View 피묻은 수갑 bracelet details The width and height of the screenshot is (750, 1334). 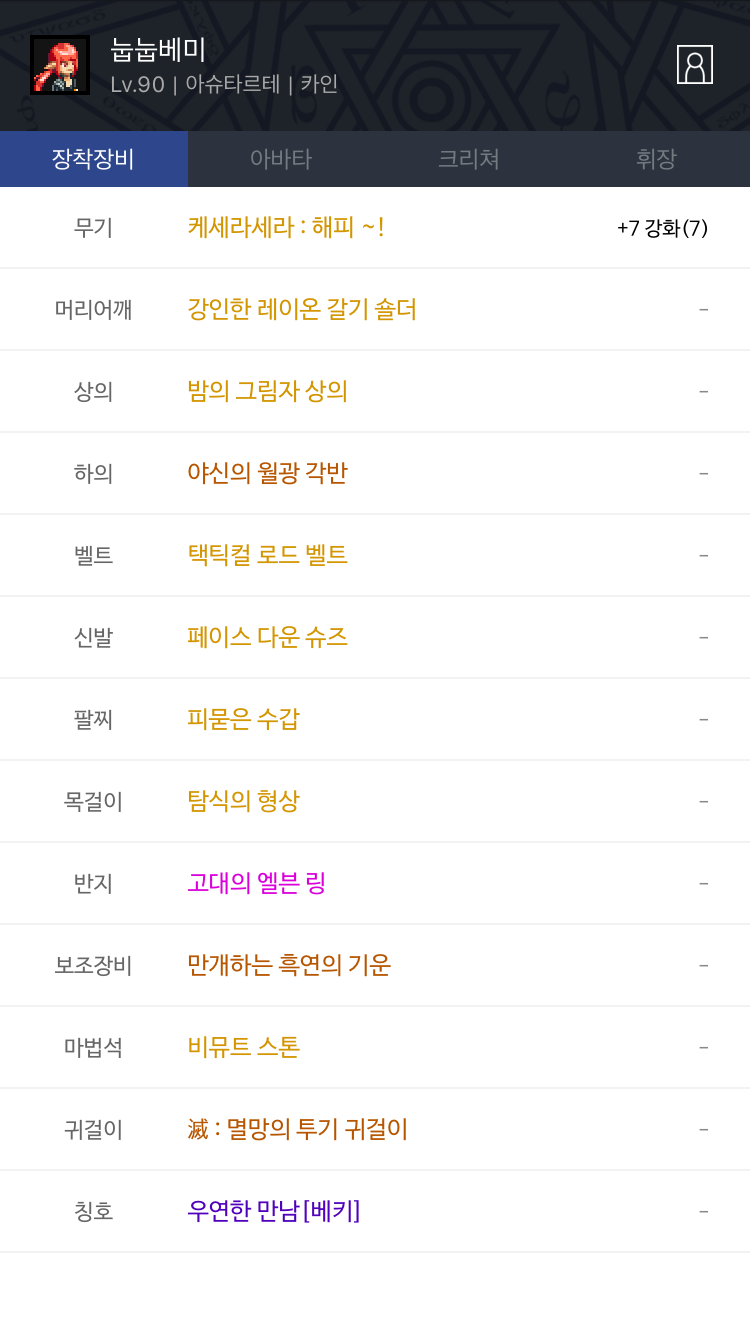point(243,720)
